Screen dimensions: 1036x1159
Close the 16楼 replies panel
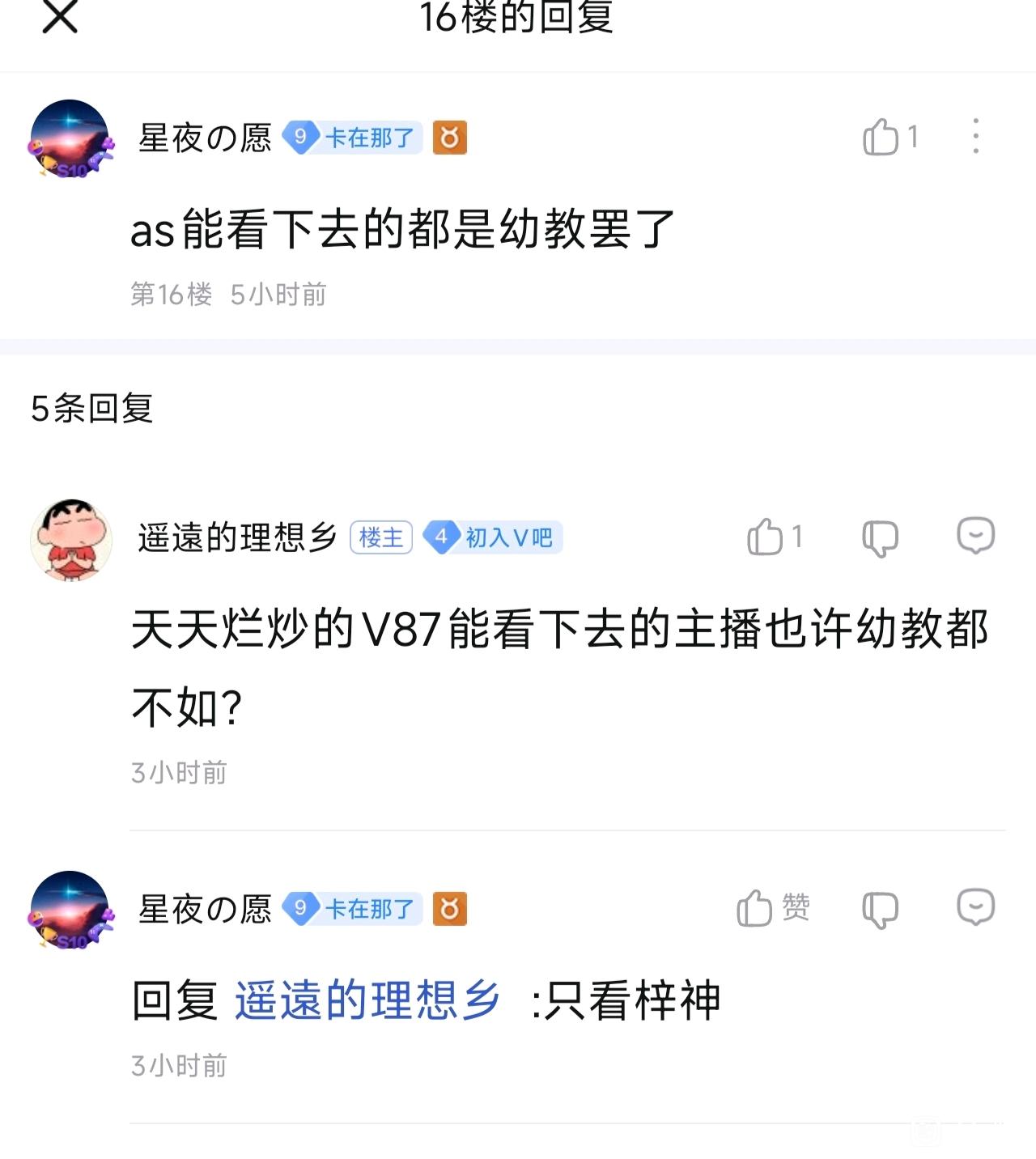coord(60,17)
